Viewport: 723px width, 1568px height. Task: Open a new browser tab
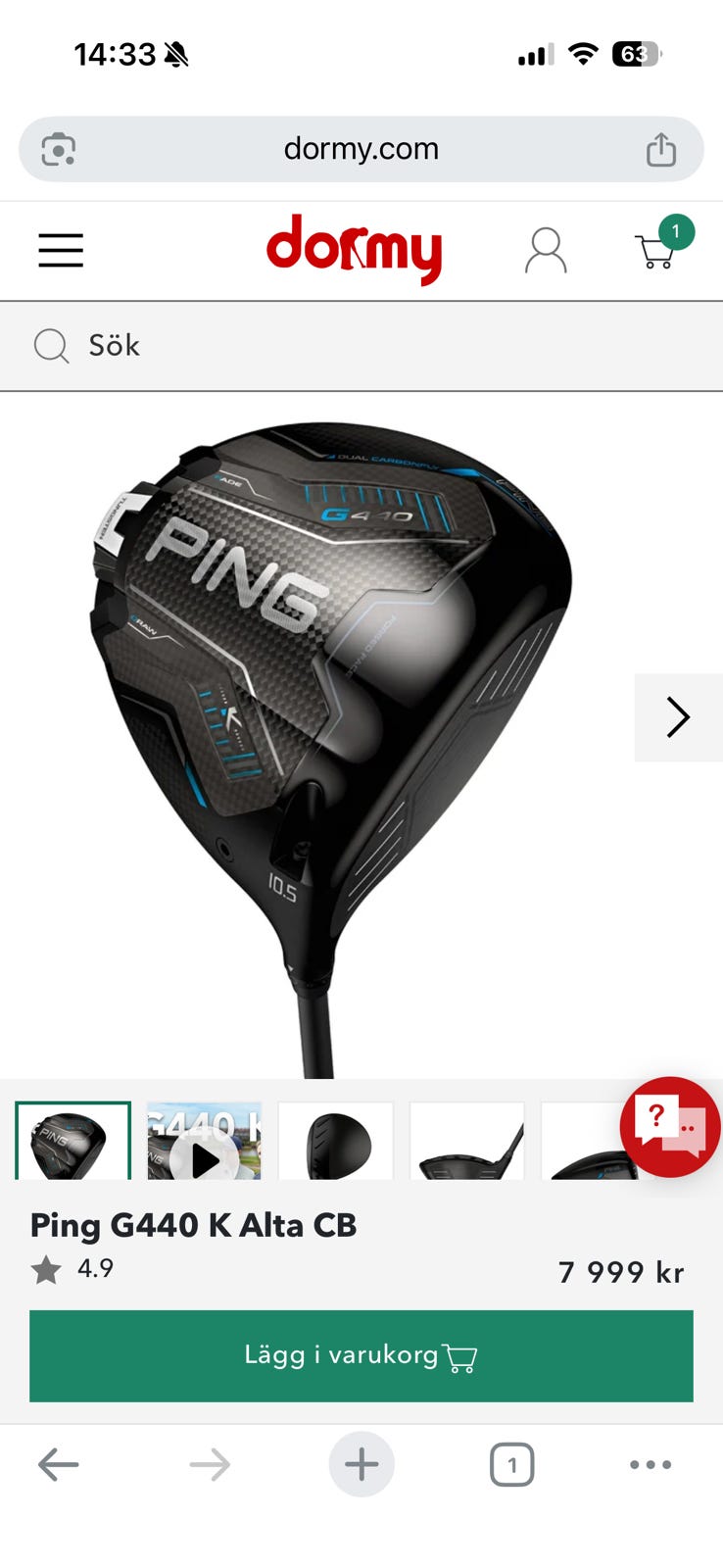click(361, 1465)
